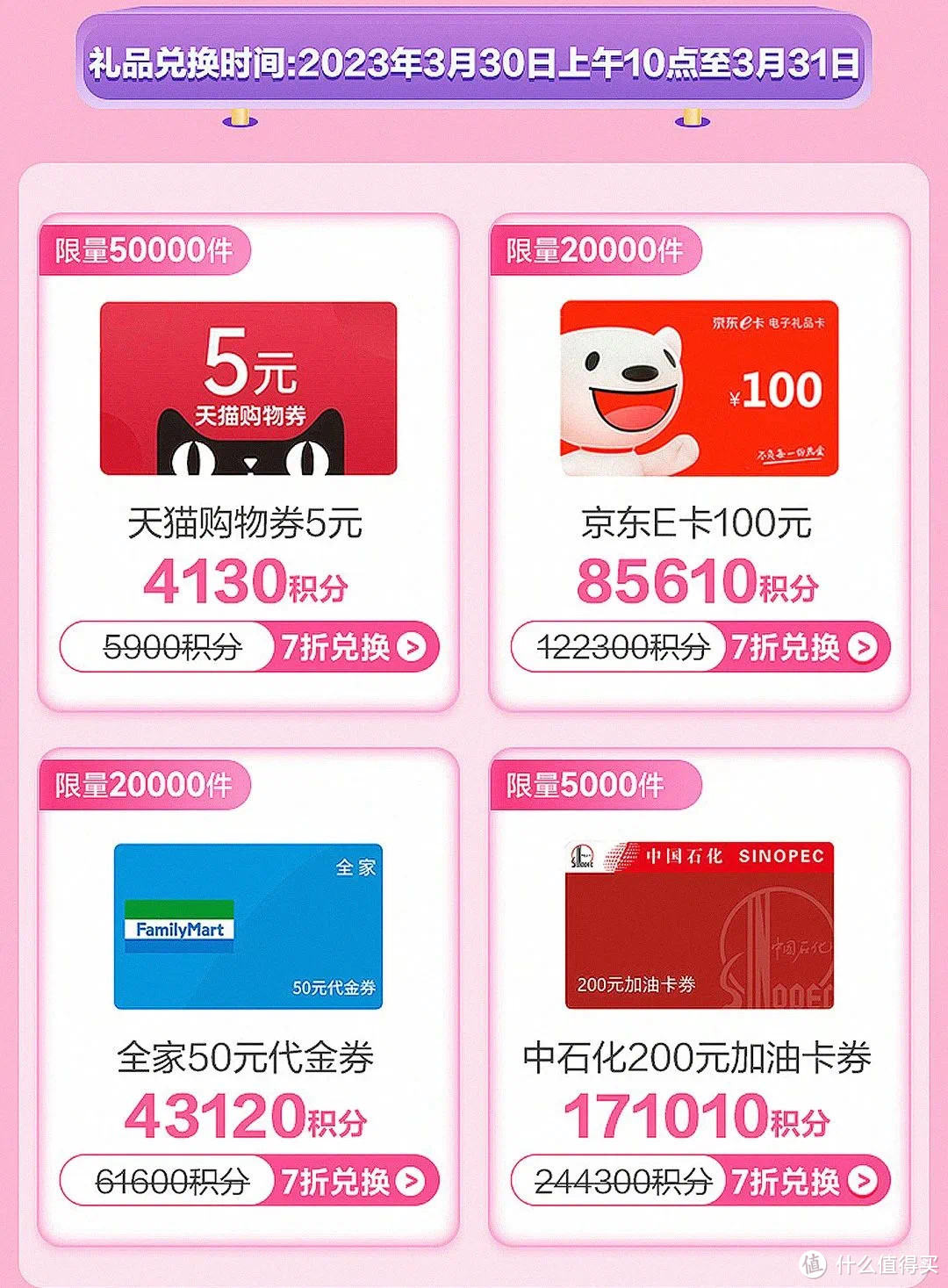View the 中石化200元加油卡券 gift card

click(x=700, y=925)
